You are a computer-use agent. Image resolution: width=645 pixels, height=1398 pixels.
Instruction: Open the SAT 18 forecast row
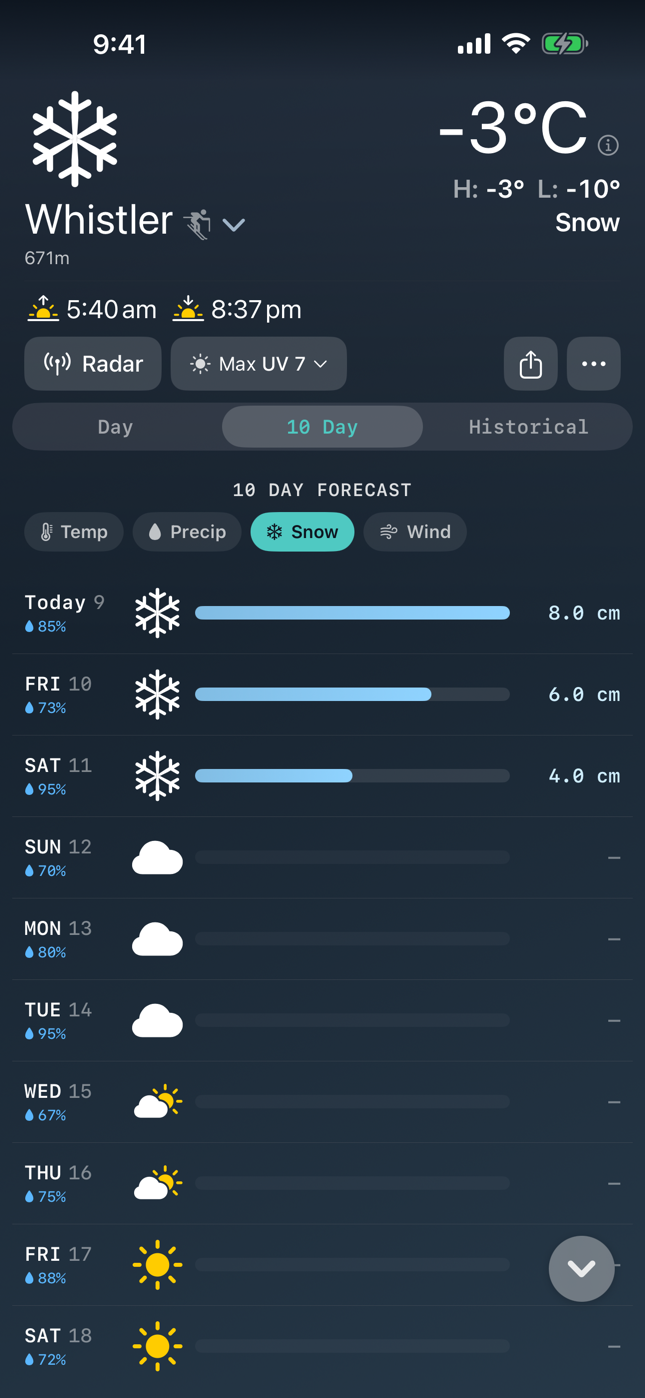[x=322, y=1346]
